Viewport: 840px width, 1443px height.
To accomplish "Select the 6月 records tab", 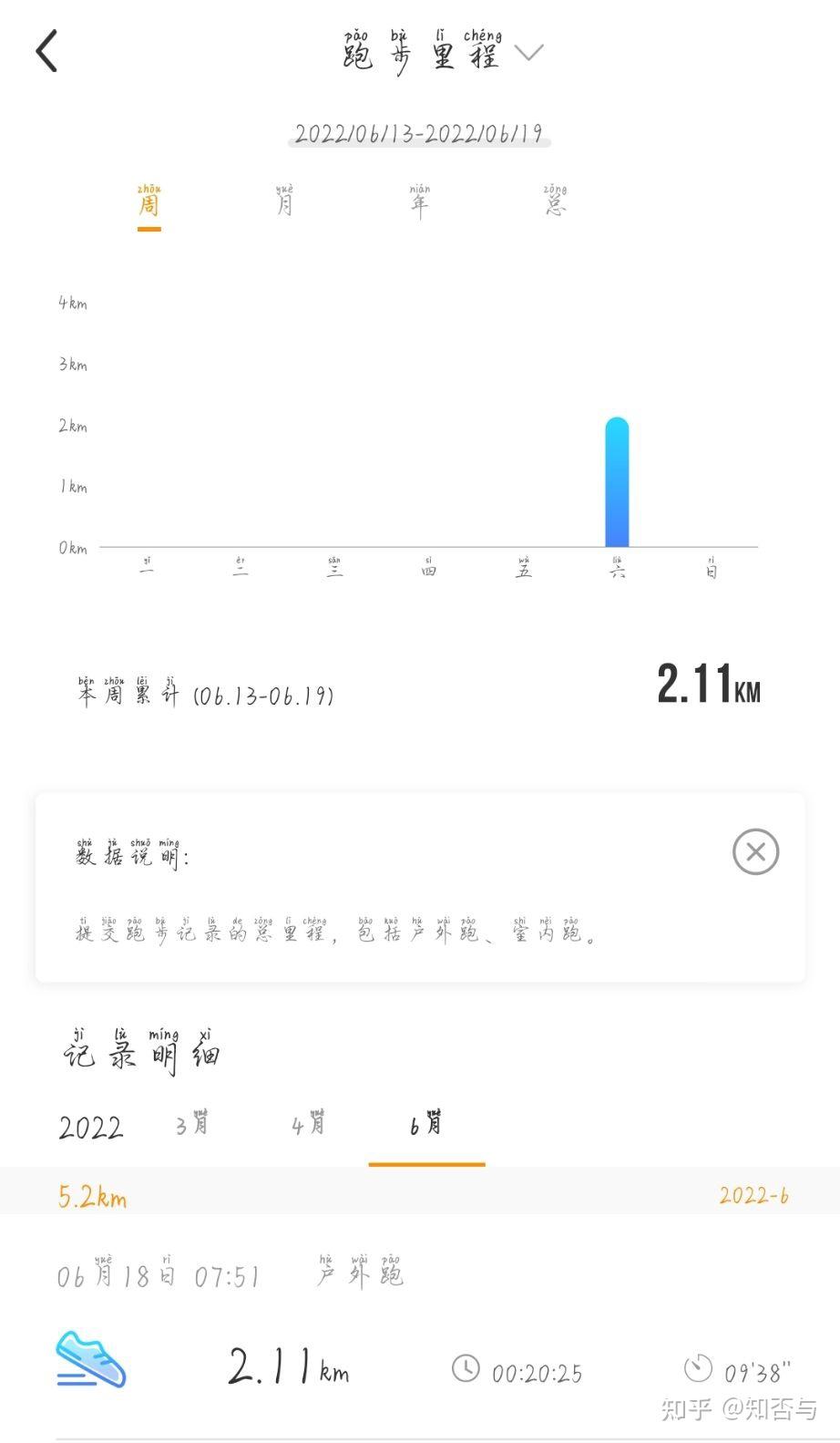I will point(426,1125).
